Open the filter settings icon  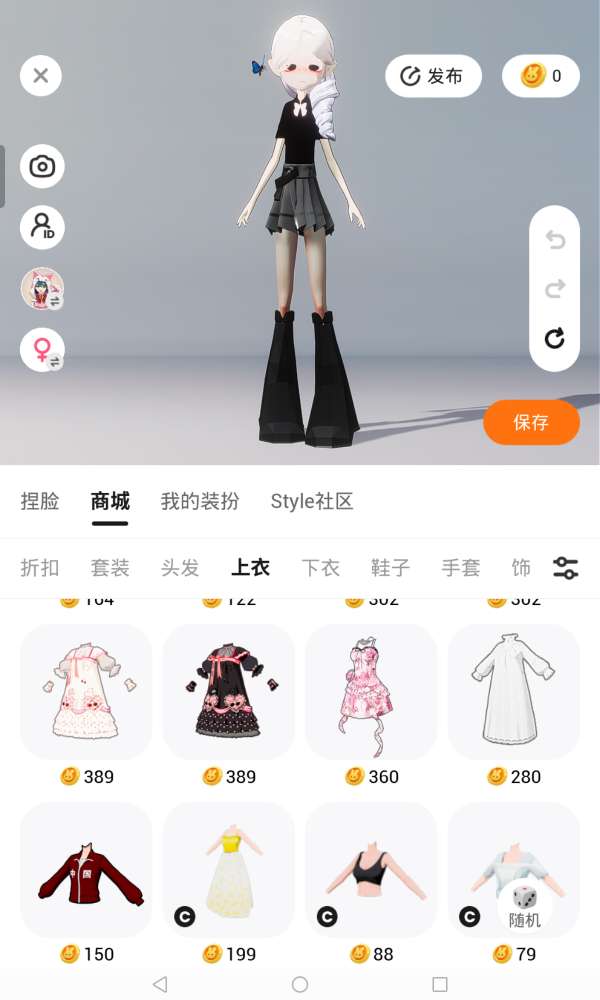(x=566, y=567)
